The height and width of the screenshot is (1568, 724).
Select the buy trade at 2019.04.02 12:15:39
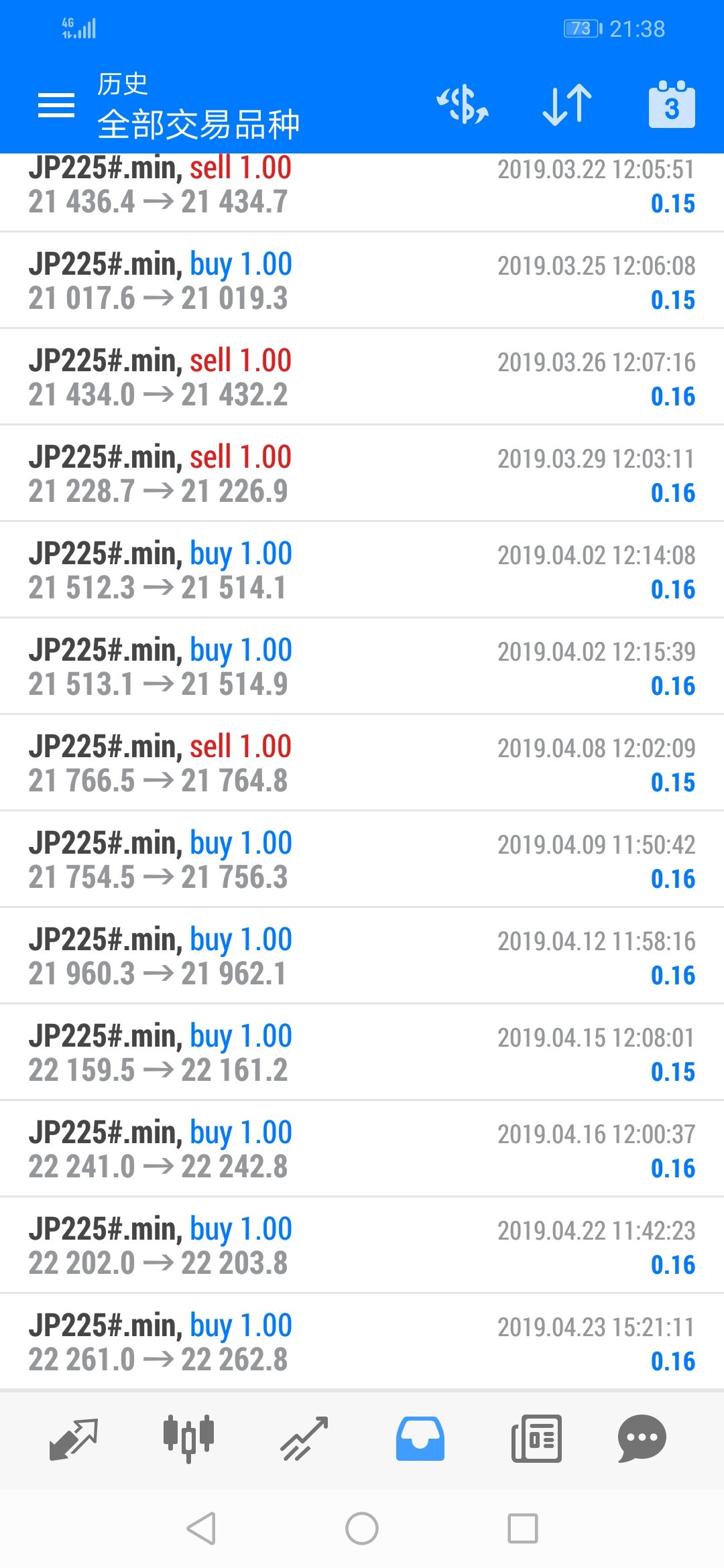[x=362, y=667]
